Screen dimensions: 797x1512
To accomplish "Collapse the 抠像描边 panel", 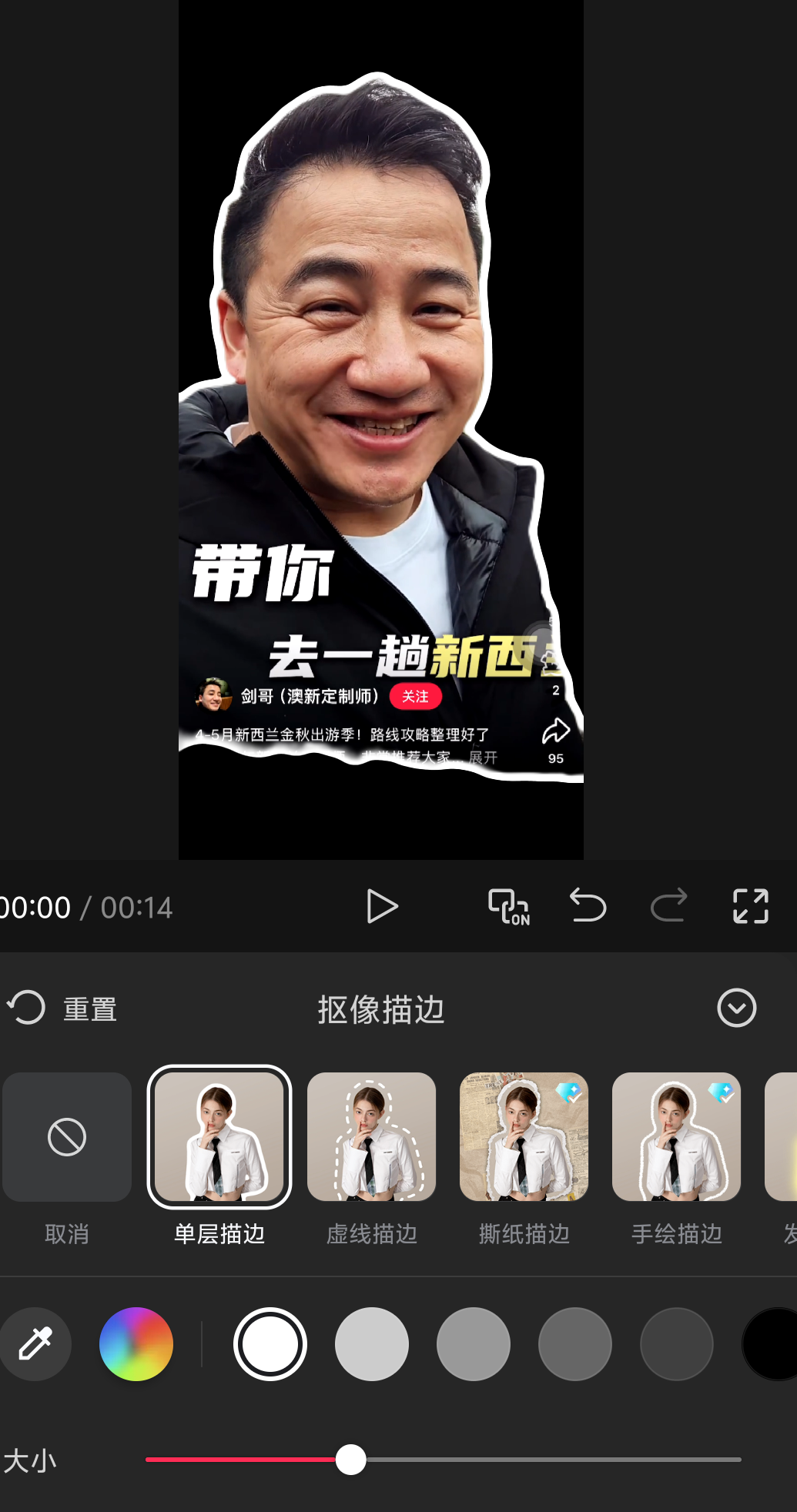I will [x=736, y=1008].
